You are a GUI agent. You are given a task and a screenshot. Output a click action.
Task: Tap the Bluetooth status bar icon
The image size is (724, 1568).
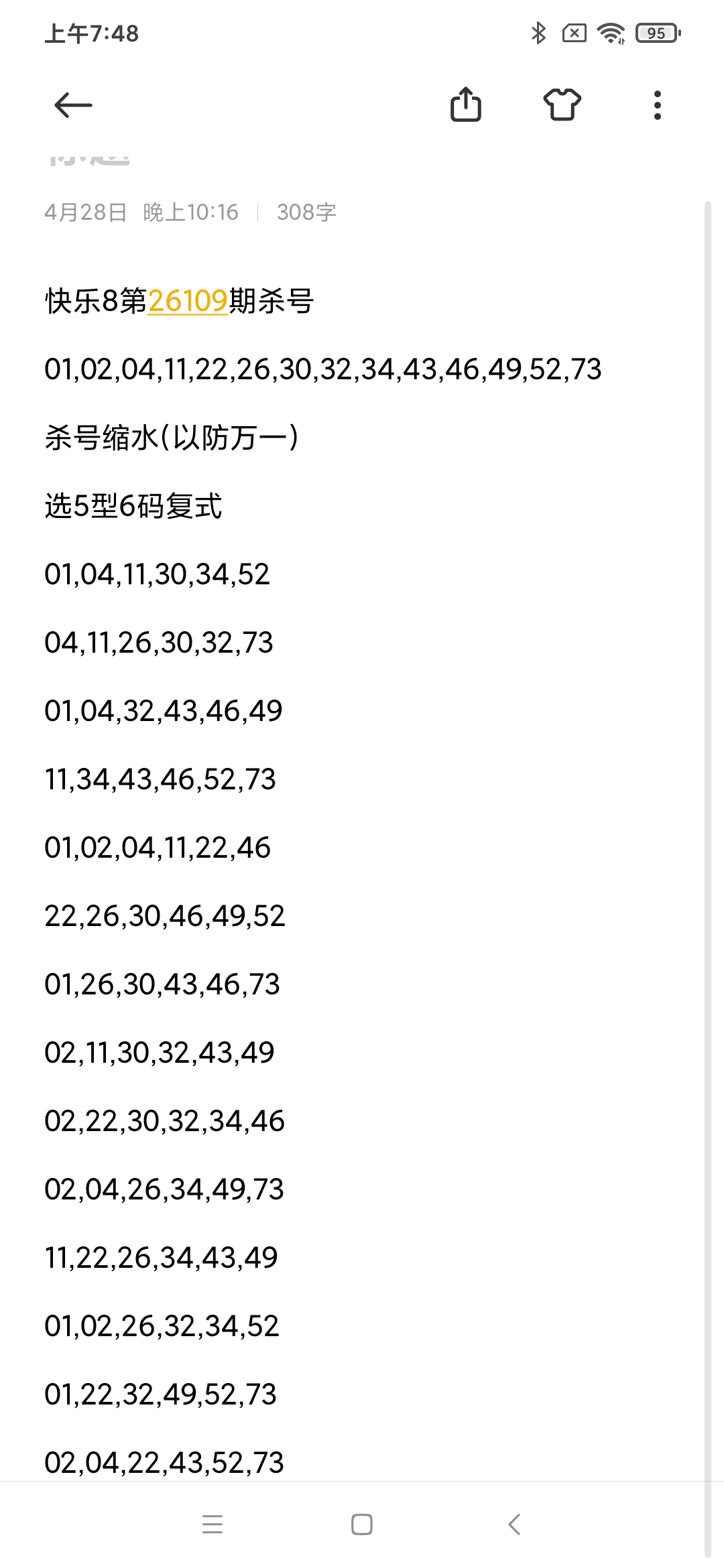click(x=537, y=33)
